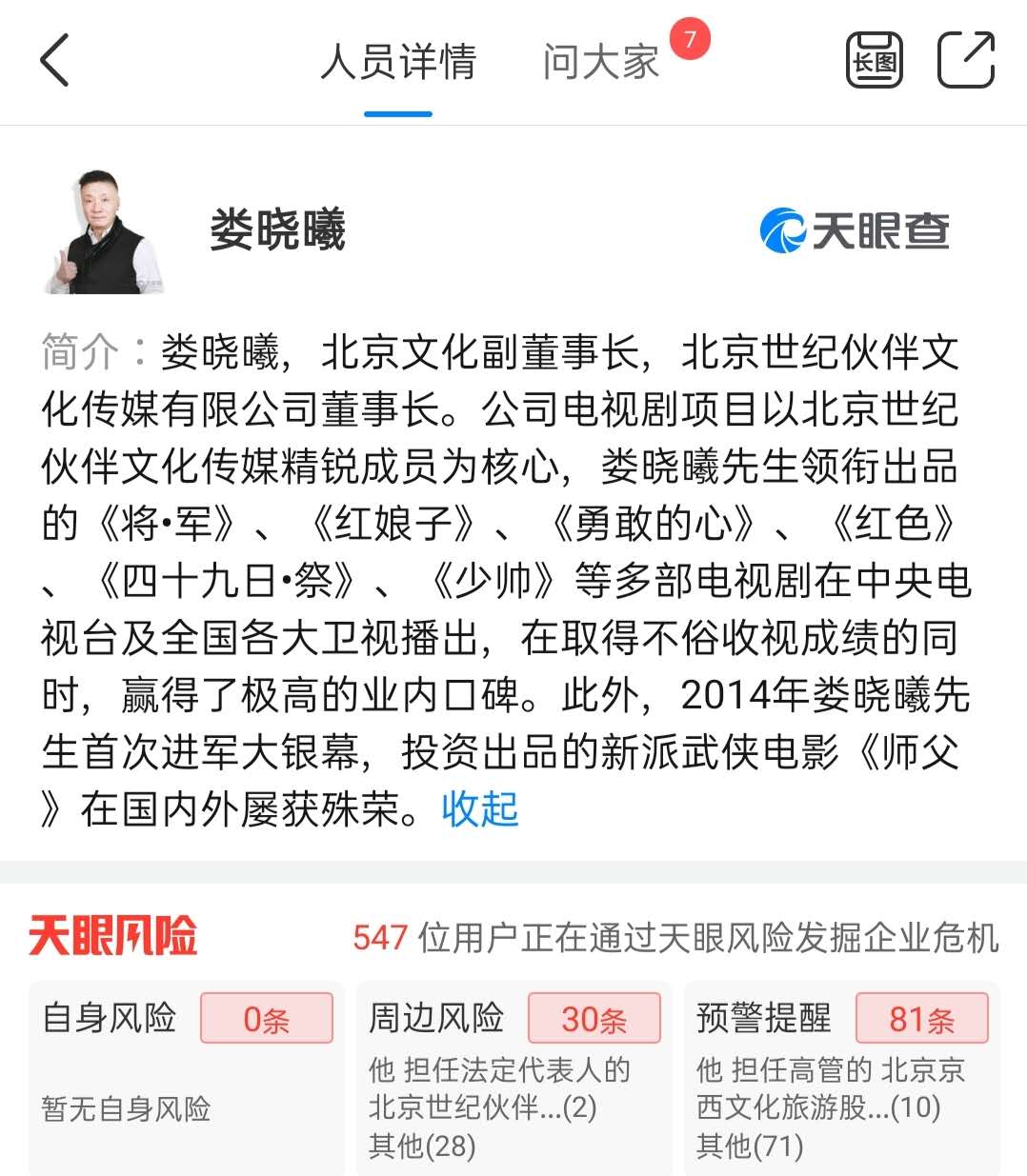Select the 人员详情 tab
The width and height of the screenshot is (1027, 1176).
coord(398,63)
